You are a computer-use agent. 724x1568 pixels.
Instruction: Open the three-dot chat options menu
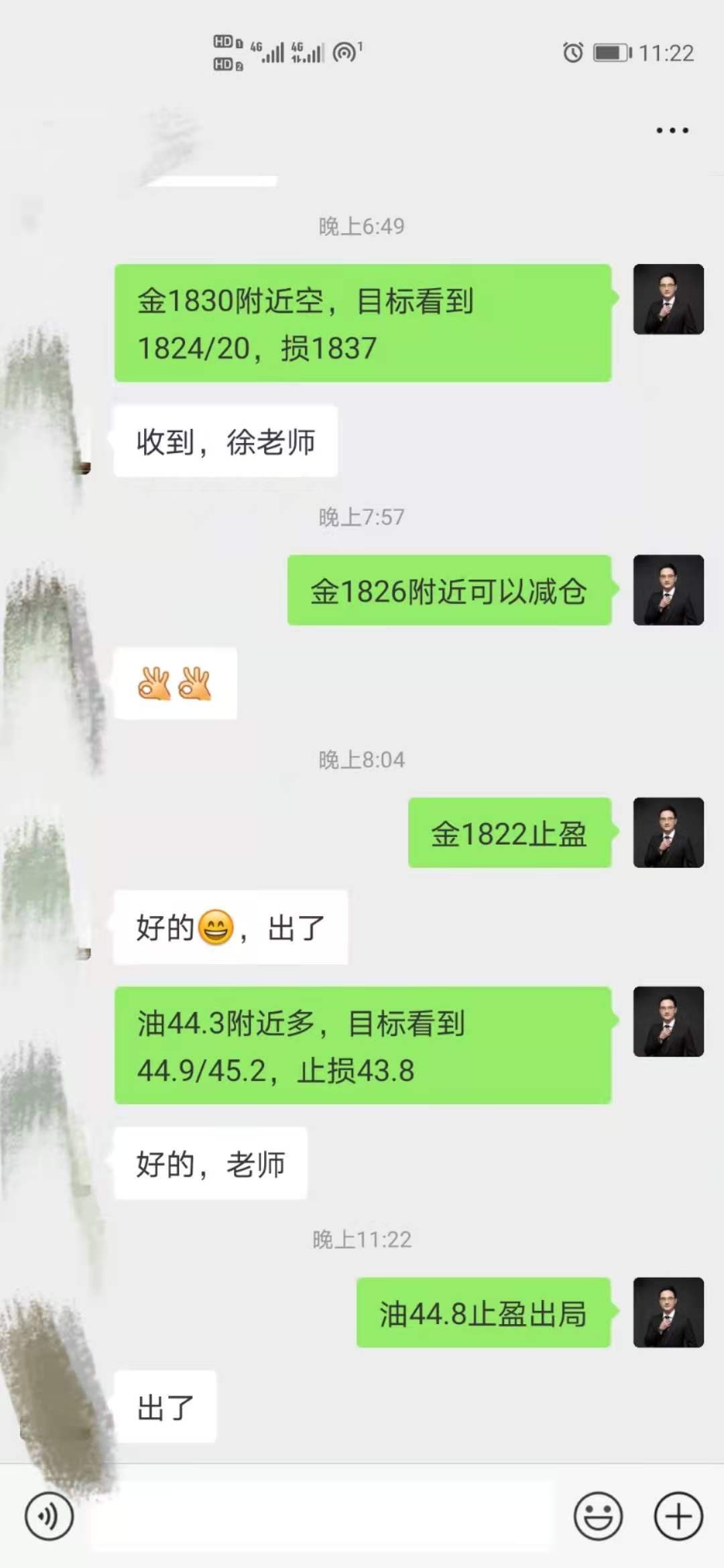tap(672, 131)
